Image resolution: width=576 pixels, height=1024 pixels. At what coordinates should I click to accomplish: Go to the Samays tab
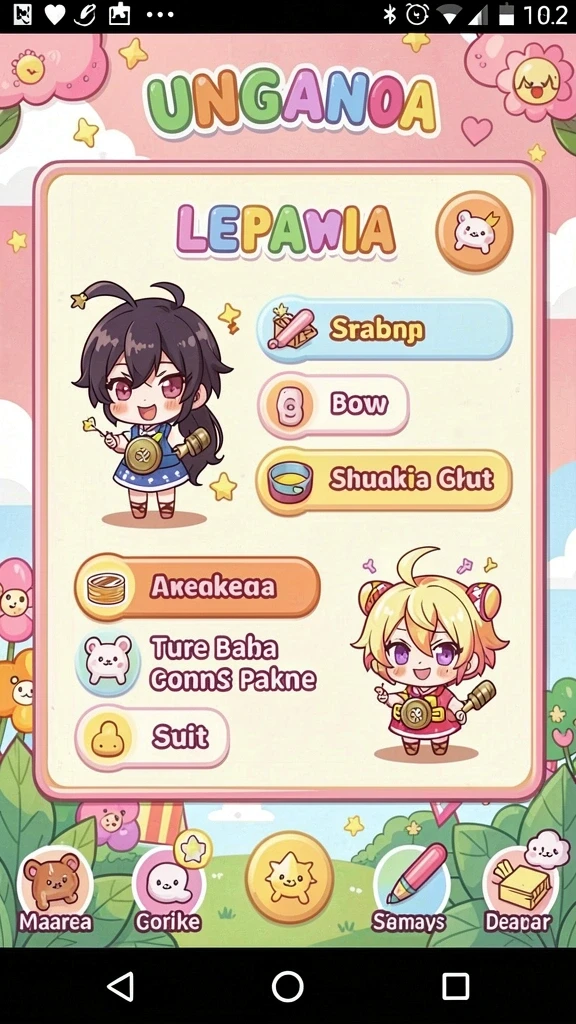click(x=410, y=890)
